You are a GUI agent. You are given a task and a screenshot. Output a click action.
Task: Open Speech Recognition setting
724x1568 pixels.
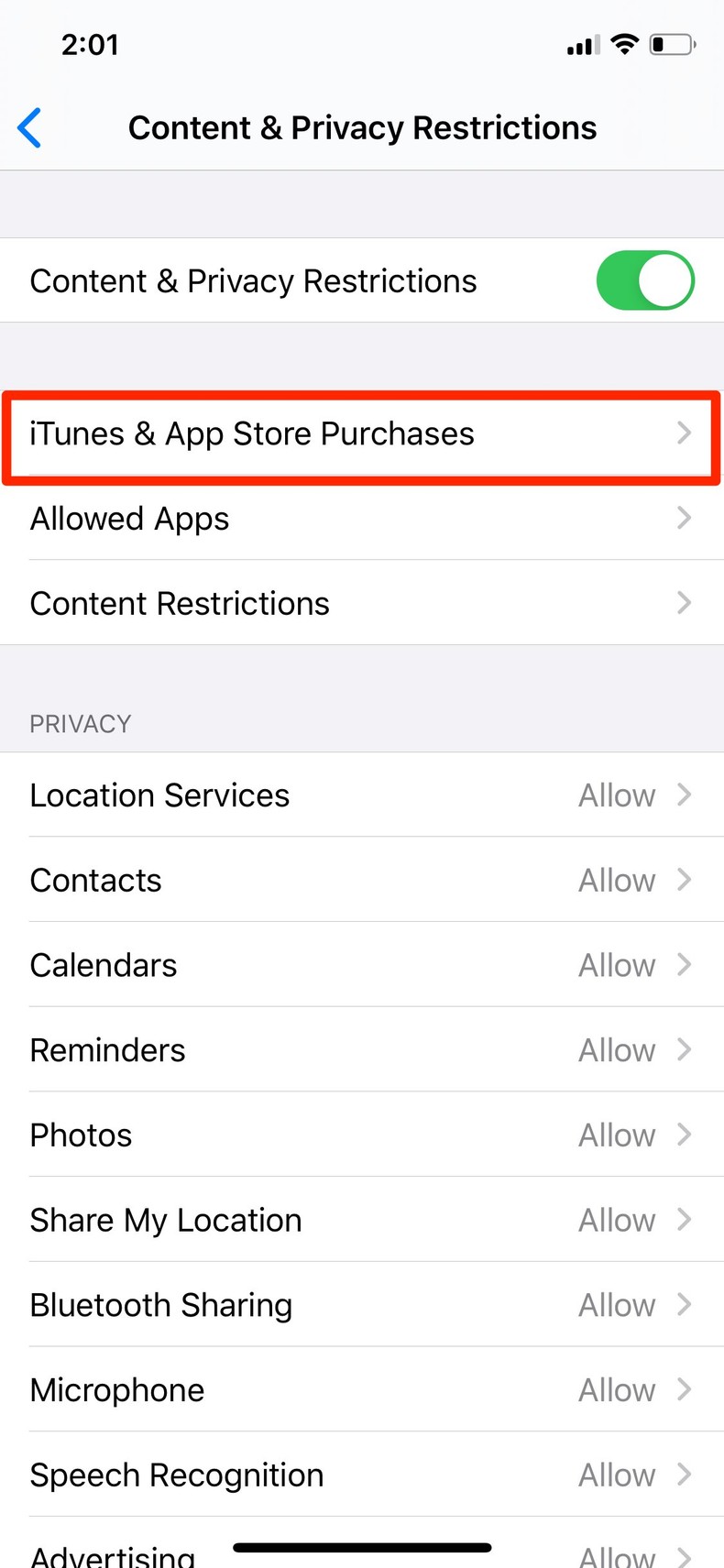(361, 1475)
